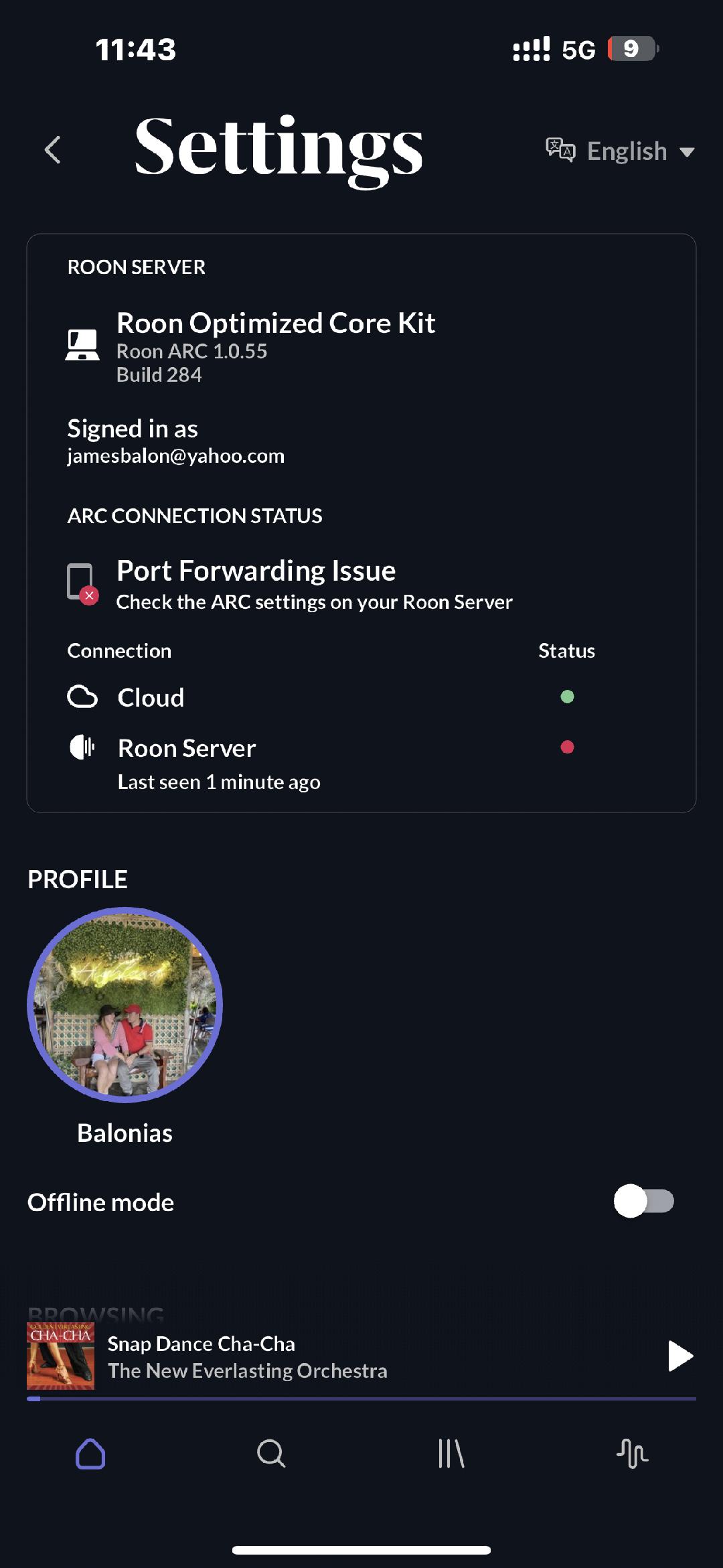723x1568 pixels.
Task: Switch to the Library tab
Action: click(451, 1453)
